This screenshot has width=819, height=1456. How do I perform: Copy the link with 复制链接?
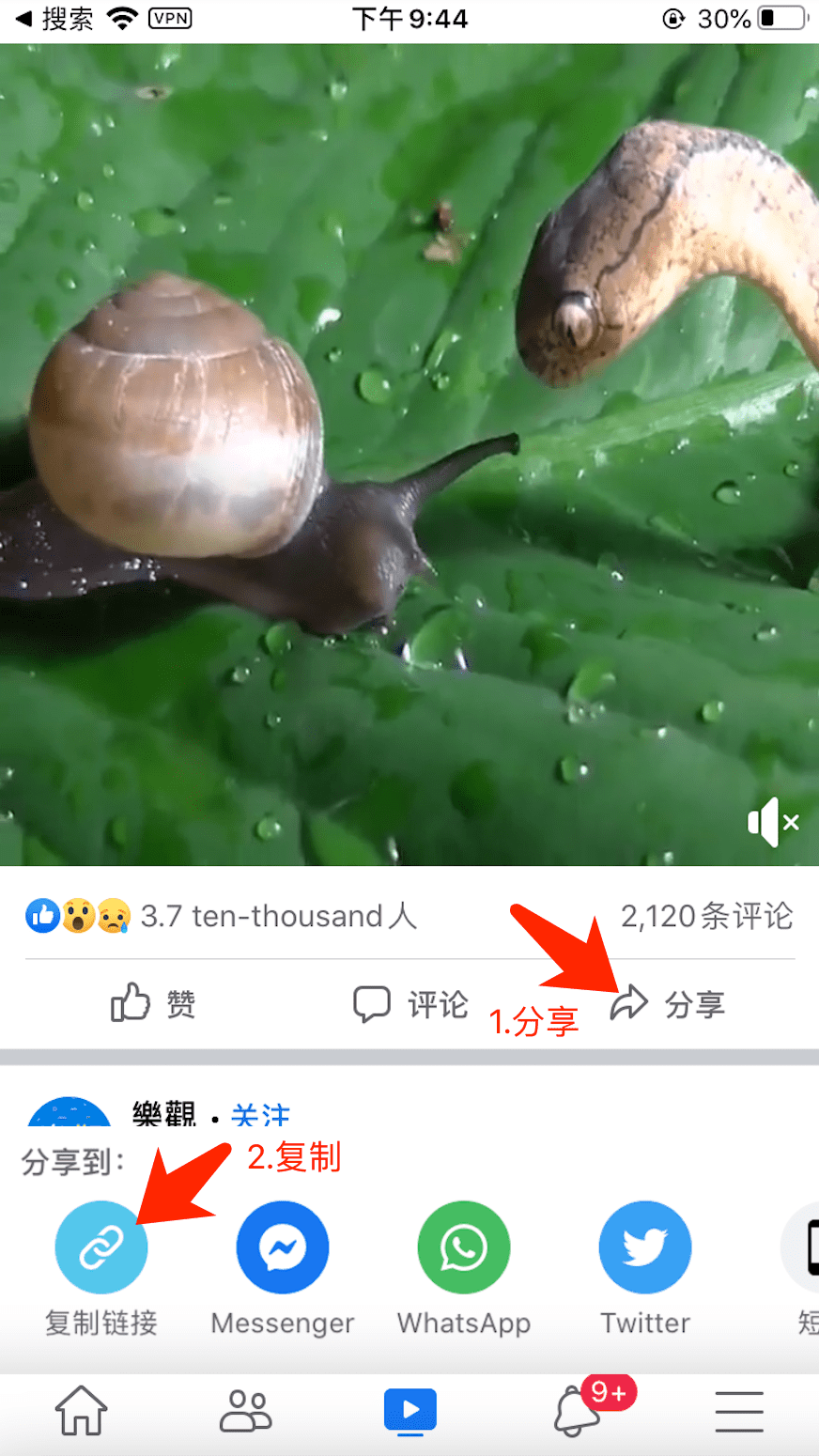(x=101, y=1248)
